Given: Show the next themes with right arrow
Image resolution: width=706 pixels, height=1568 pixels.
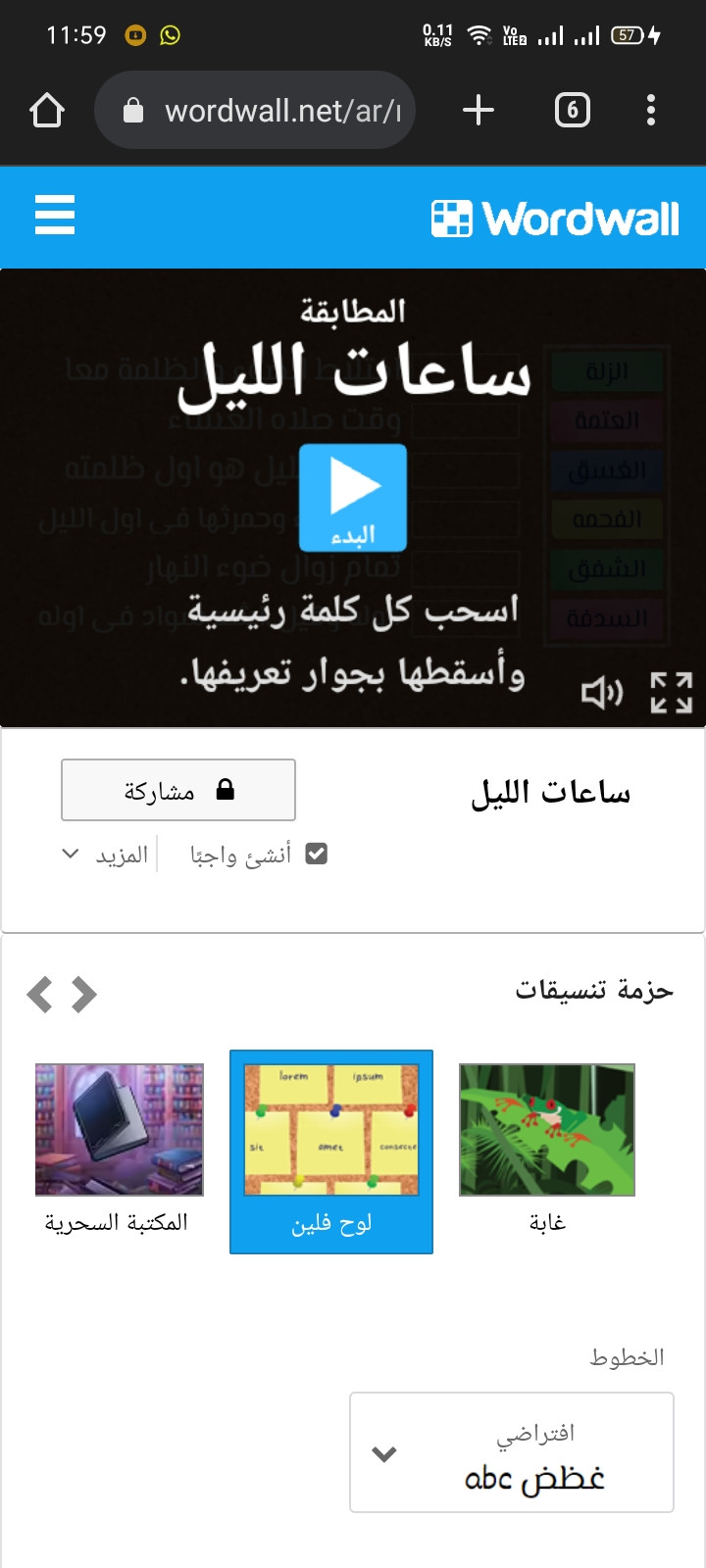Looking at the screenshot, I should (85, 994).
